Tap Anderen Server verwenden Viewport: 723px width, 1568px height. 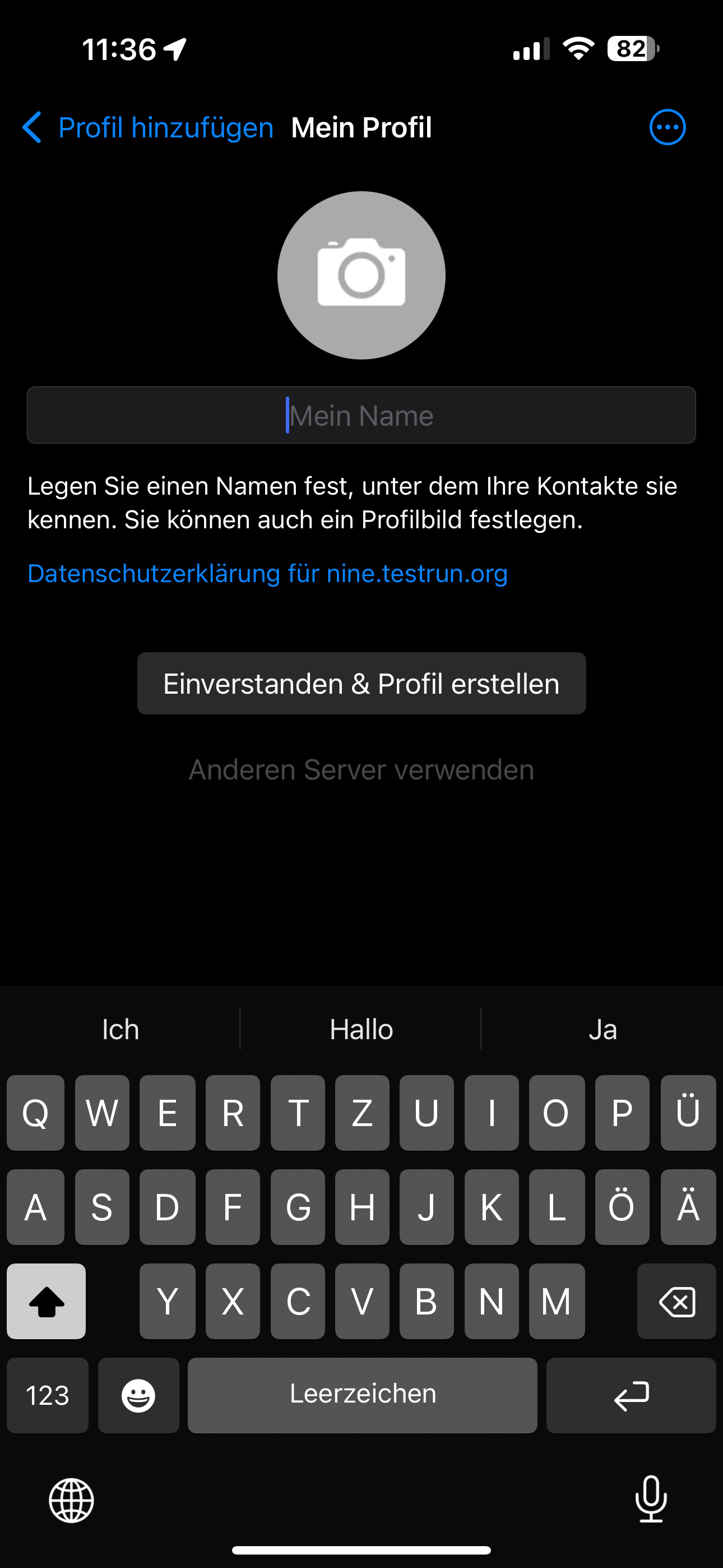click(x=361, y=769)
